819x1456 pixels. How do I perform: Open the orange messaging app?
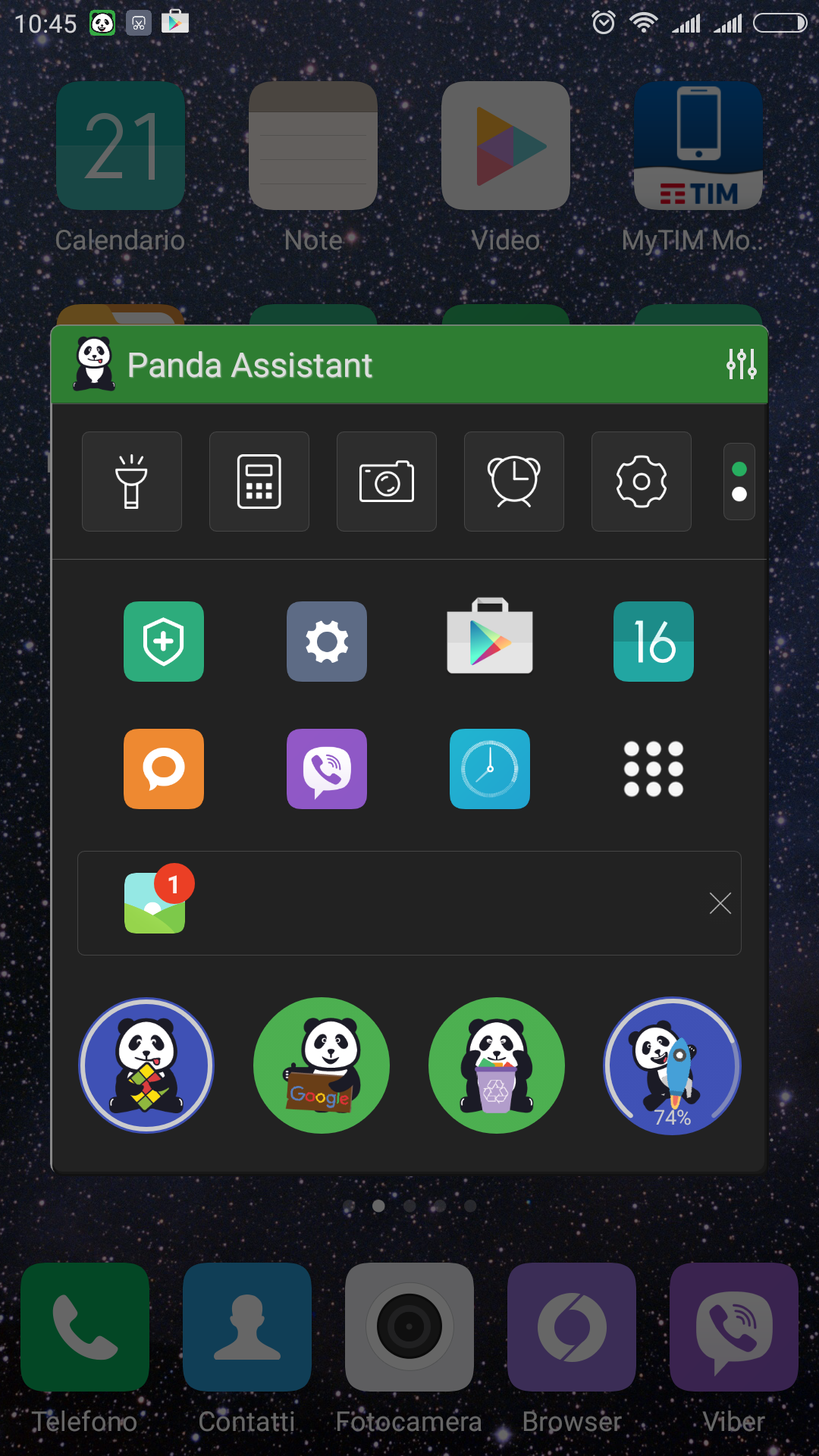click(164, 769)
